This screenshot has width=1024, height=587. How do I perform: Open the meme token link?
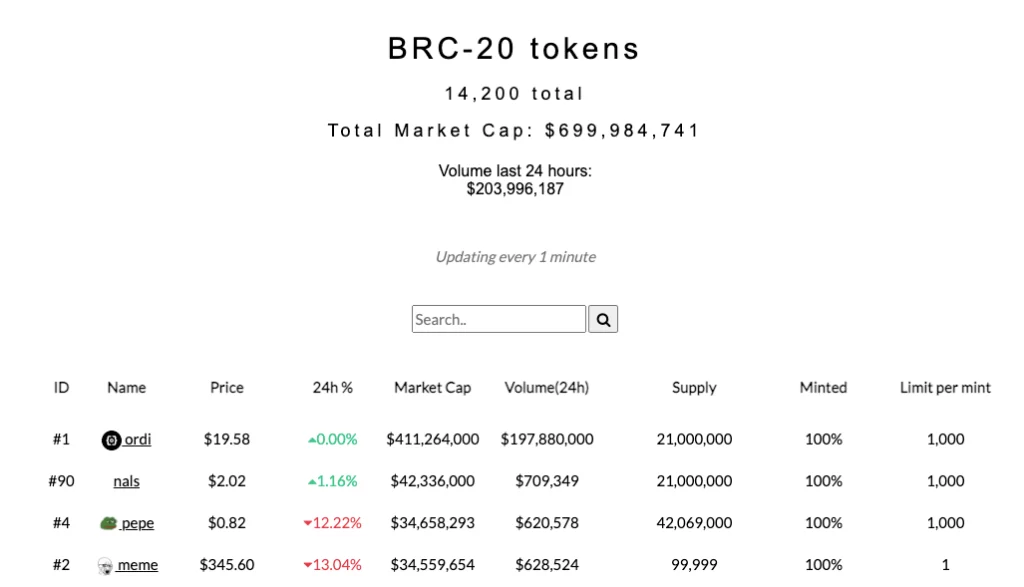136,565
